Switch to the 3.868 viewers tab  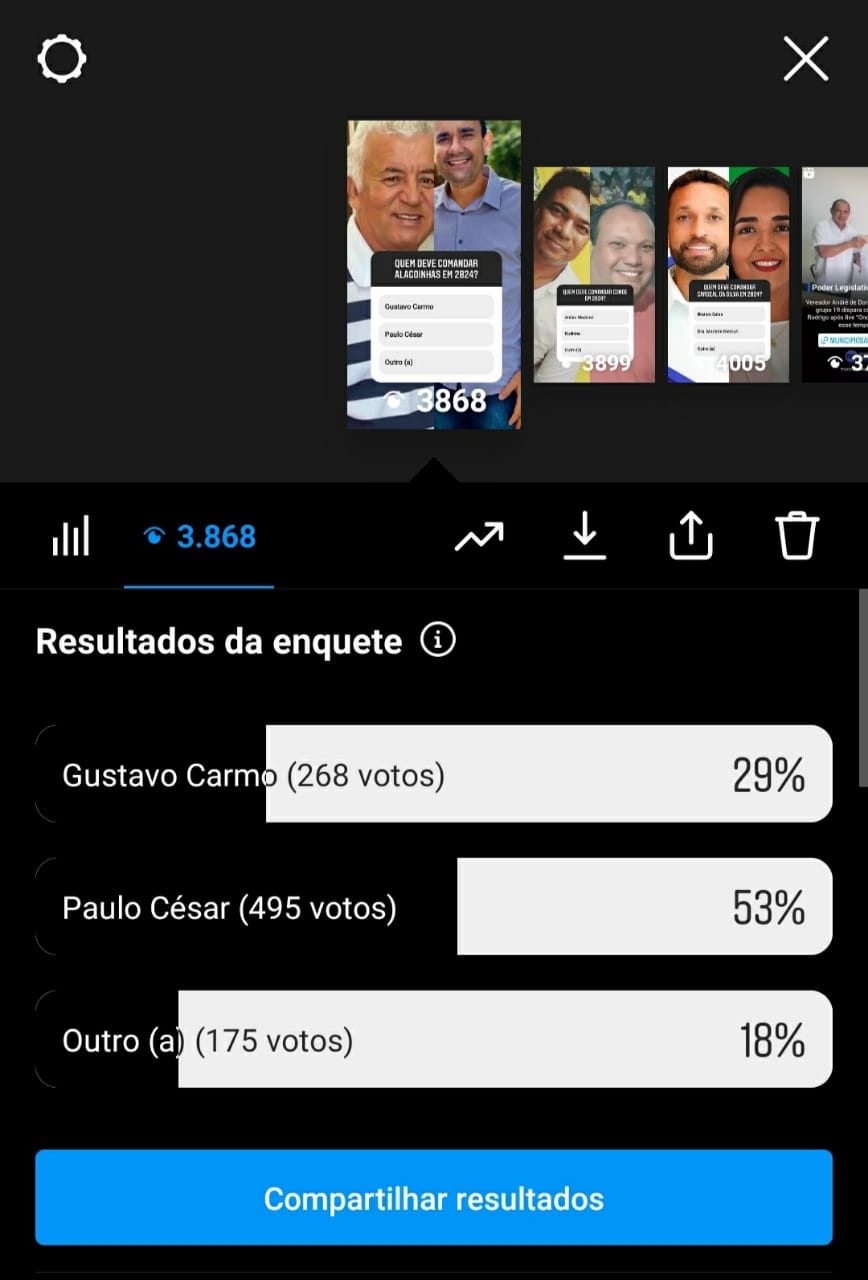coord(199,537)
